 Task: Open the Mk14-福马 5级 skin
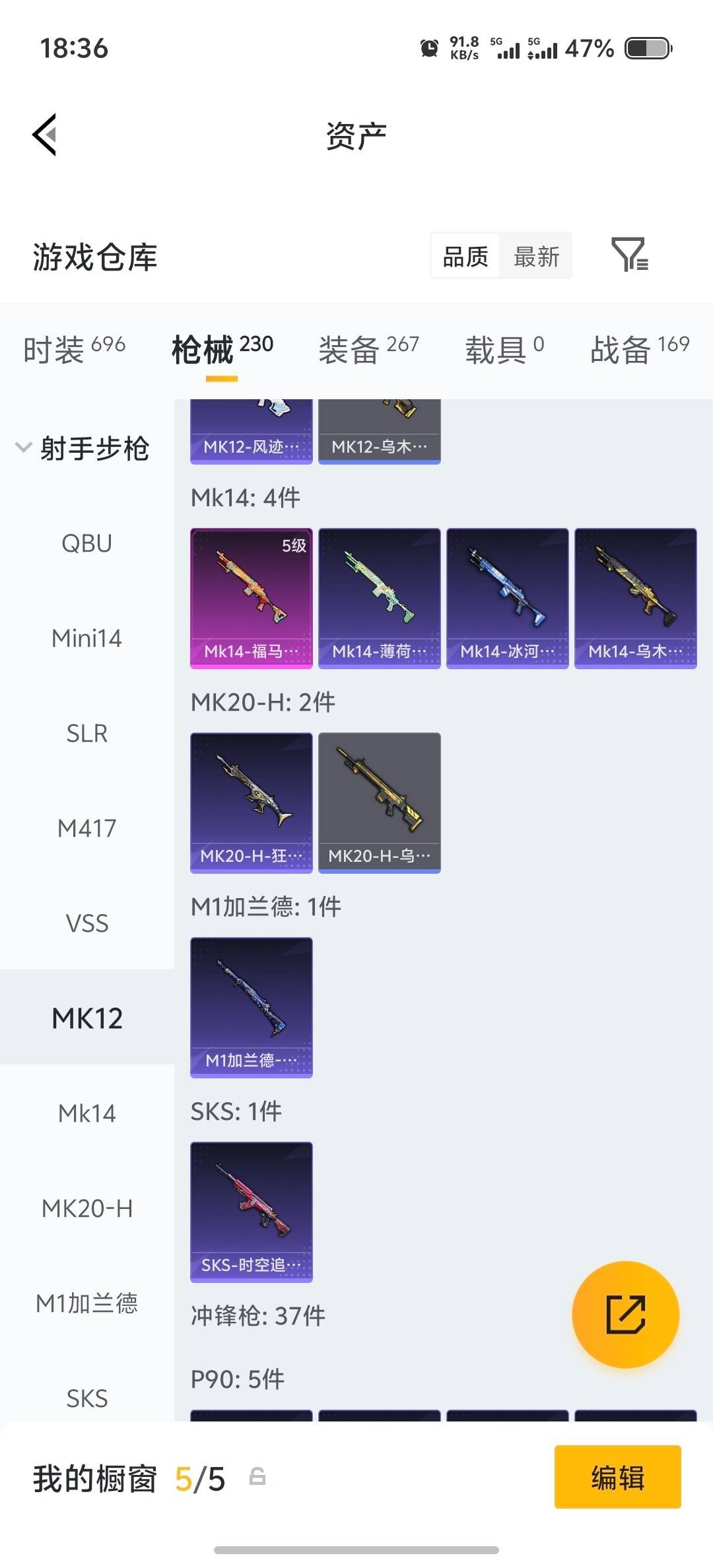click(251, 597)
